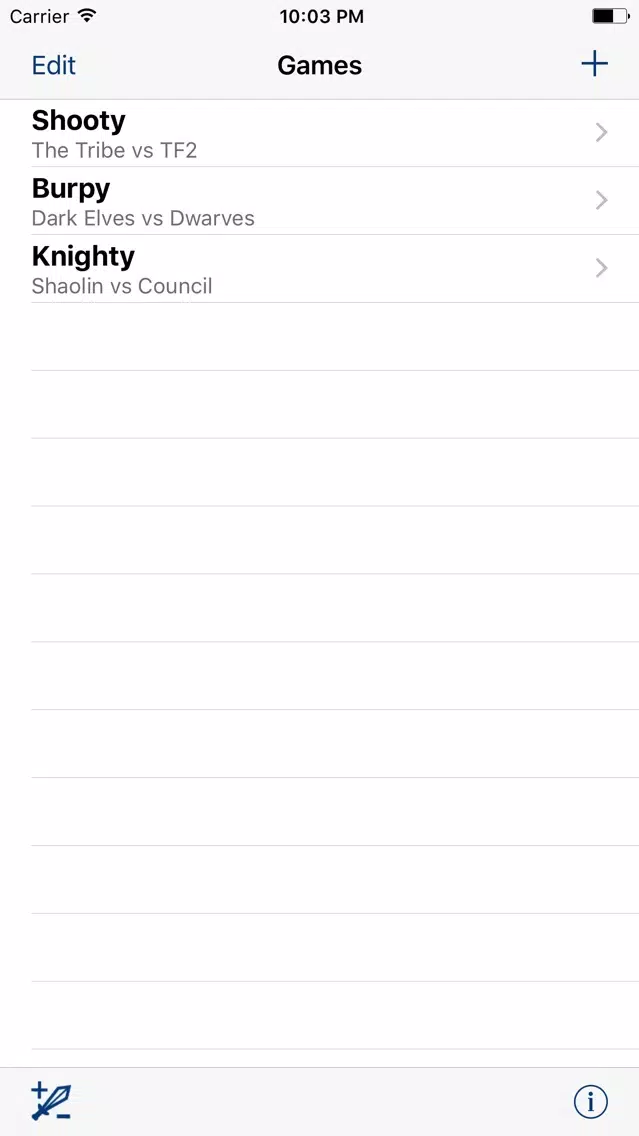Open the Burpy game
Image resolution: width=639 pixels, height=1136 pixels.
point(320,201)
